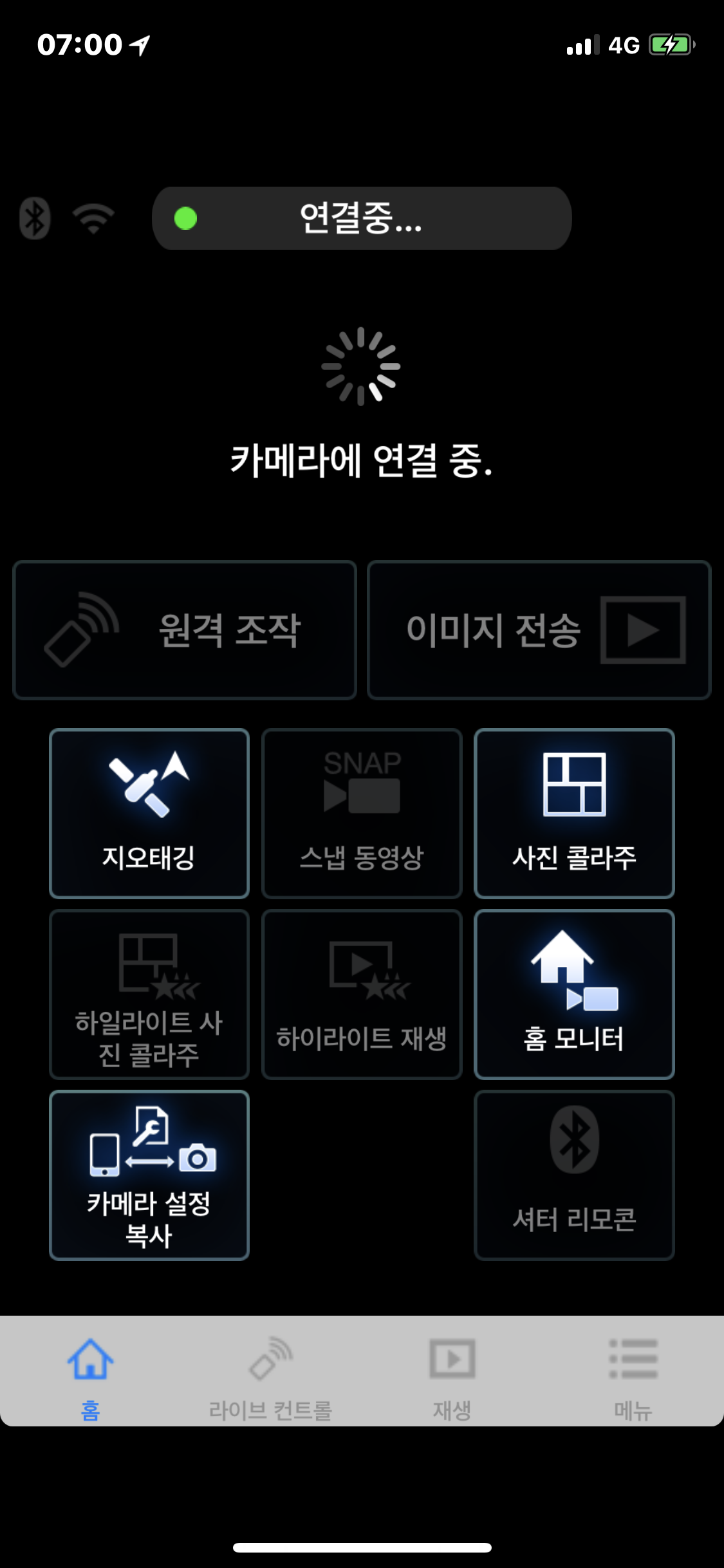Tap the 연결중... connection status bar

(x=362, y=218)
